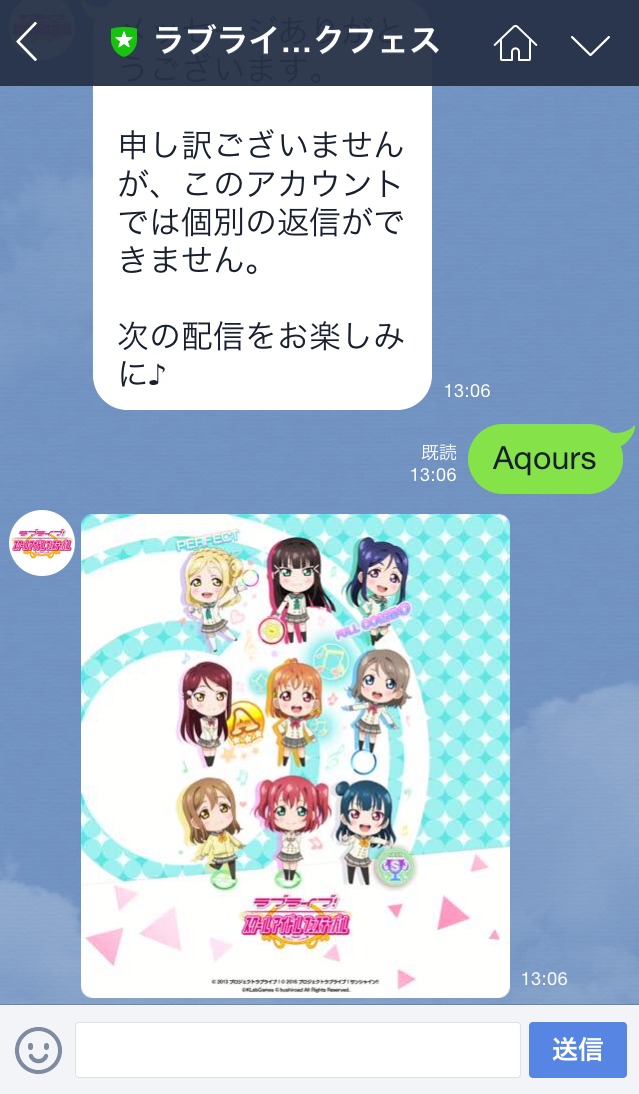Image resolution: width=639 pixels, height=1094 pixels.
Task: Open the emoji sticker picker
Action: 38,1050
